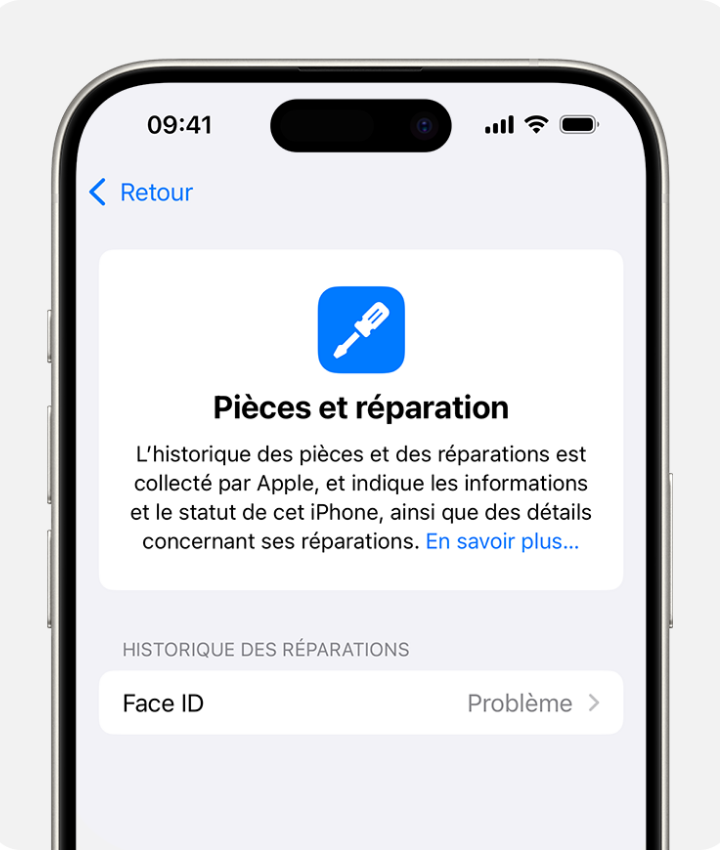720x850 pixels.
Task: Open the En savoir plus link
Action: point(502,542)
